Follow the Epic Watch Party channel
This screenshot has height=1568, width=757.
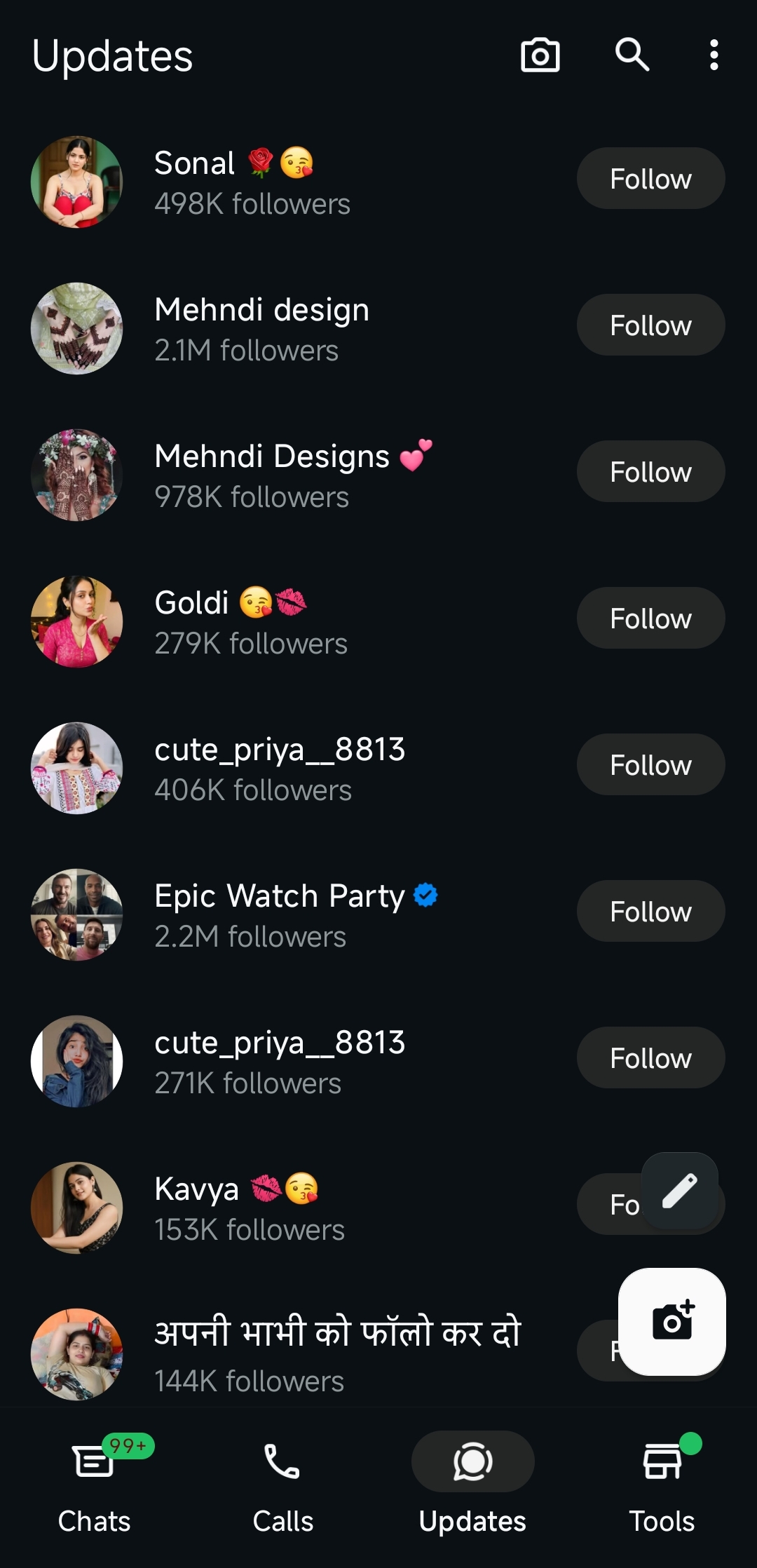point(650,912)
